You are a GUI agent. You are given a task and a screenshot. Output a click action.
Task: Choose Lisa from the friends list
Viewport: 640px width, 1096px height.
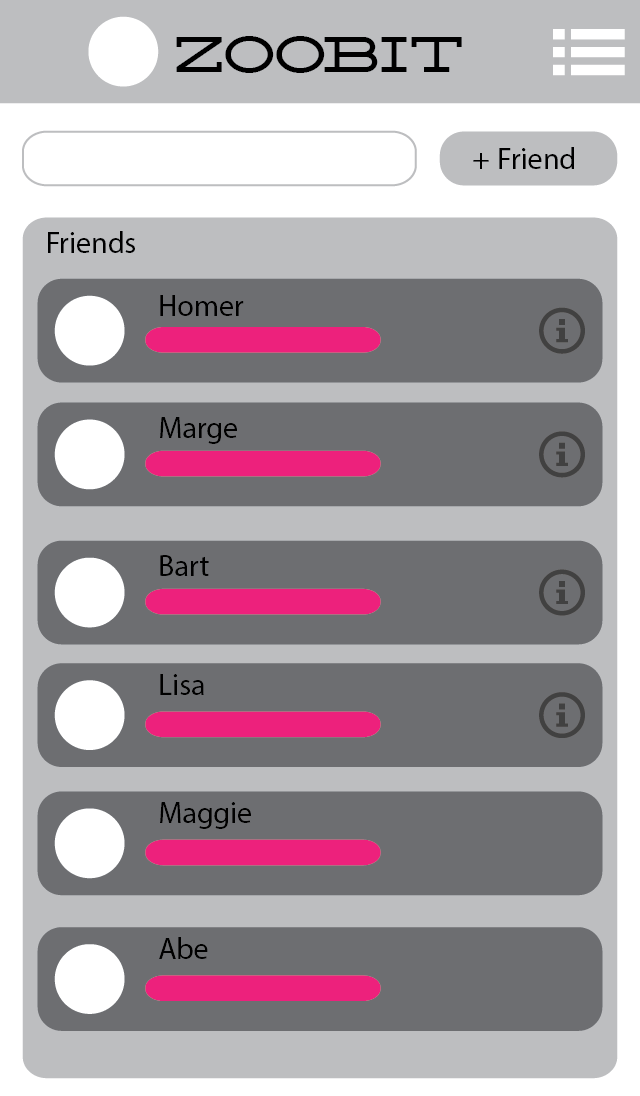[320, 715]
